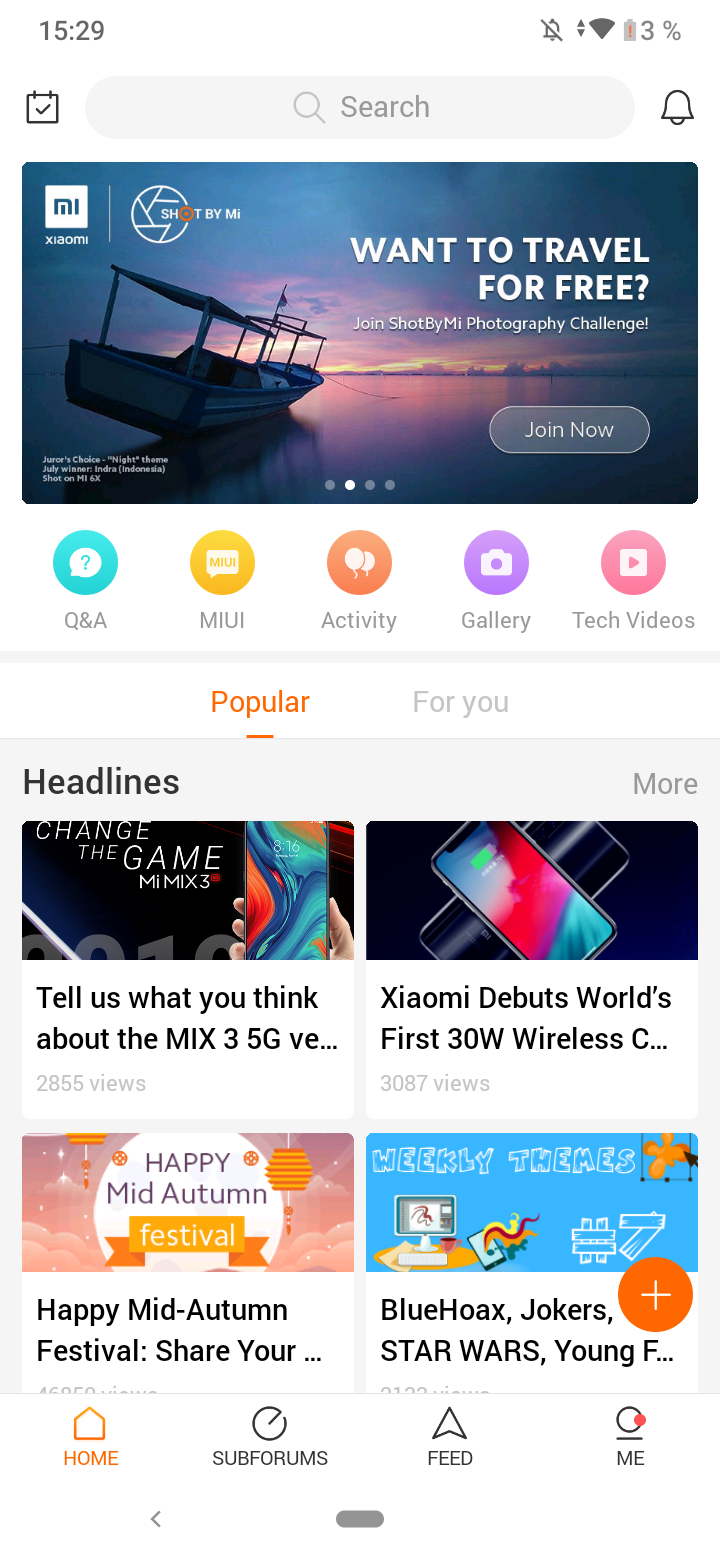Viewport: 720px width, 1560px height.
Task: Switch to the For you tab
Action: click(x=460, y=702)
